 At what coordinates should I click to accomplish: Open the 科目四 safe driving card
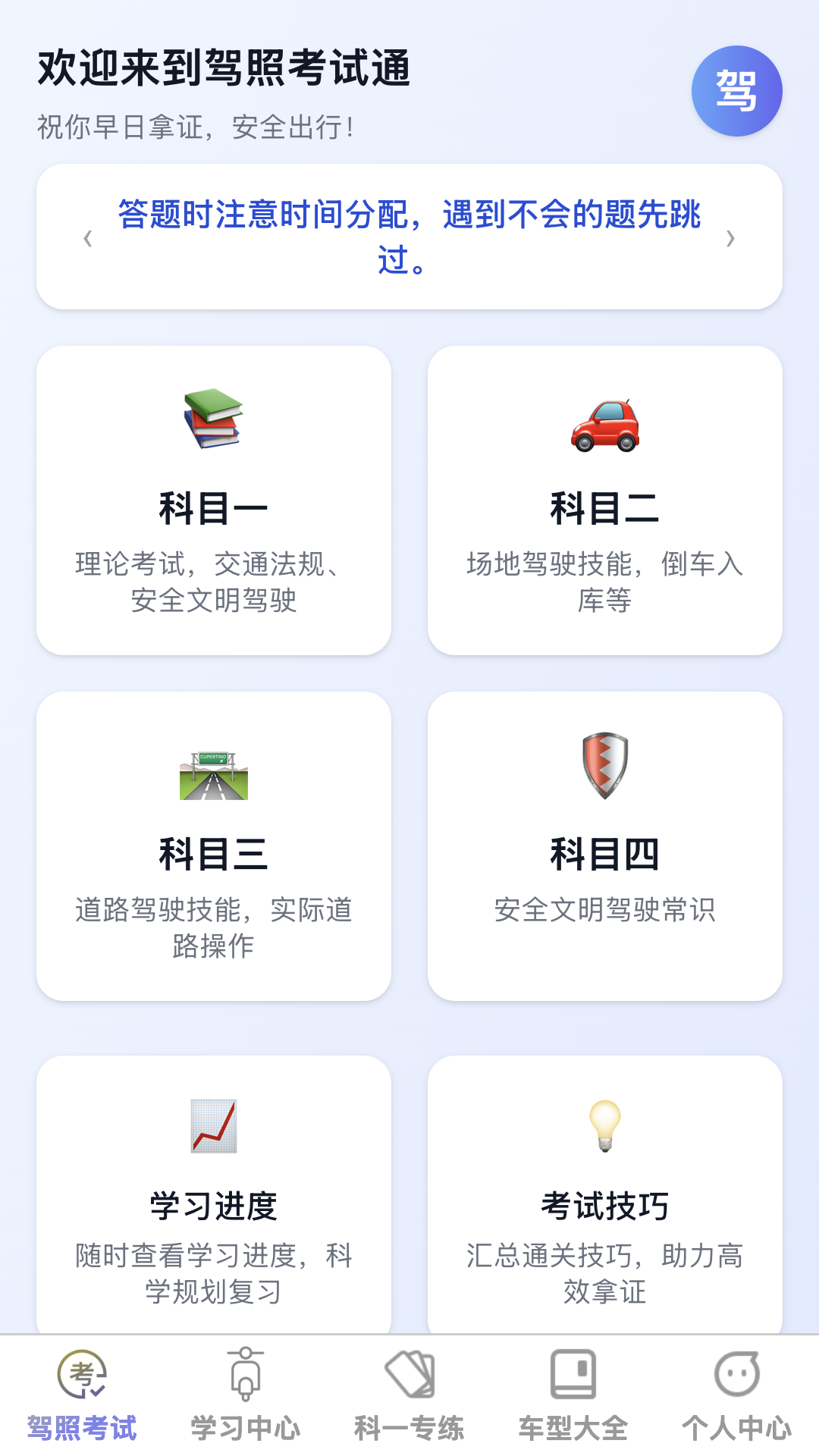click(x=604, y=846)
